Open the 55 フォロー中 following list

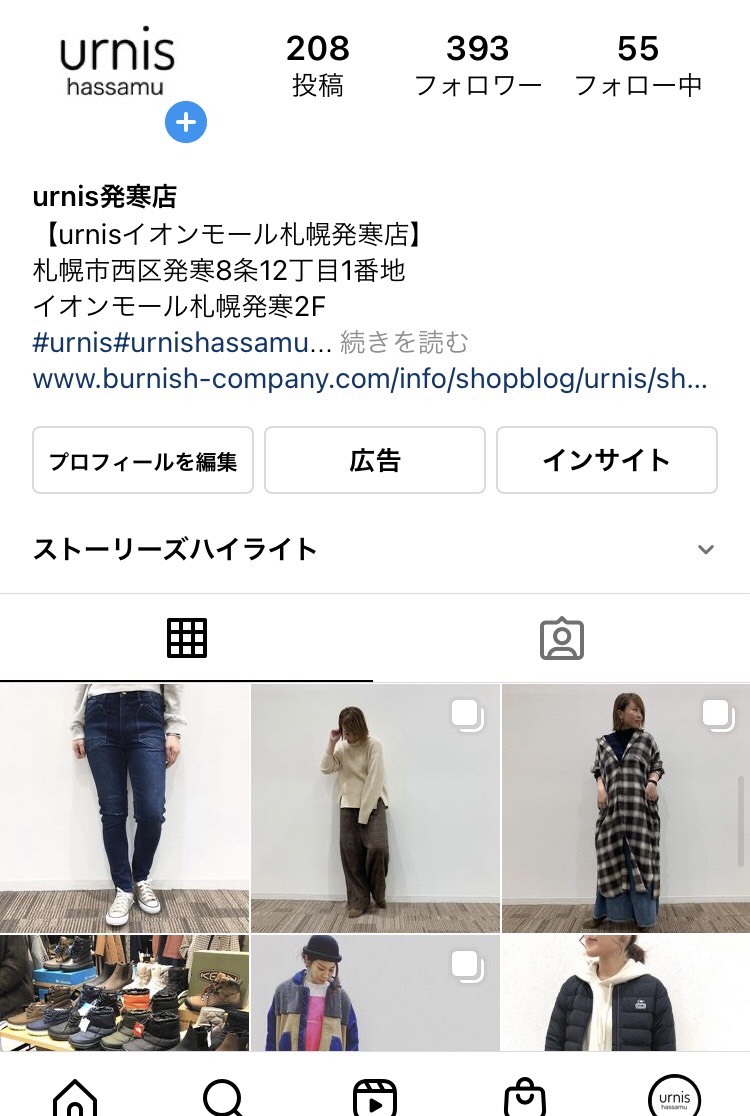coord(638,66)
